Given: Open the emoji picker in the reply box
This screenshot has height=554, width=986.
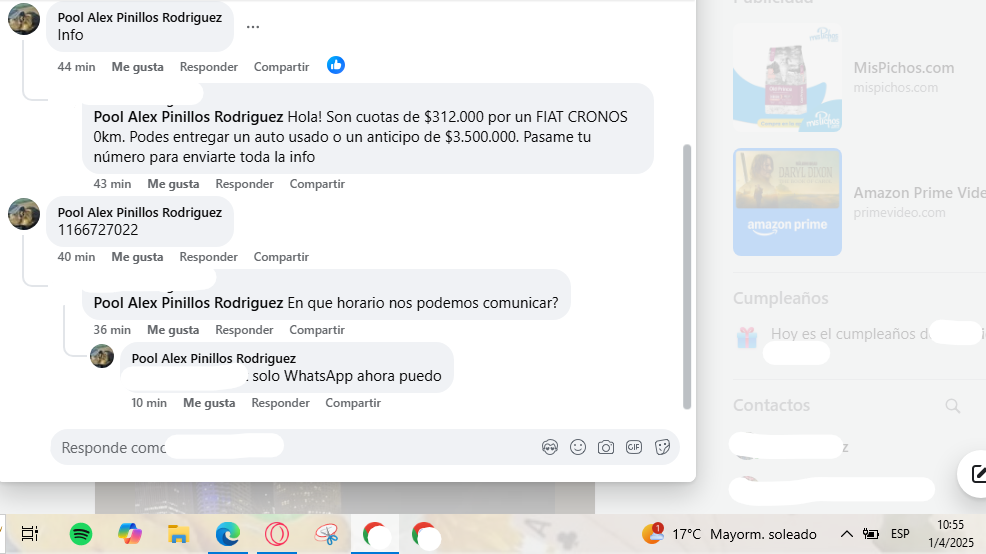Looking at the screenshot, I should [578, 448].
